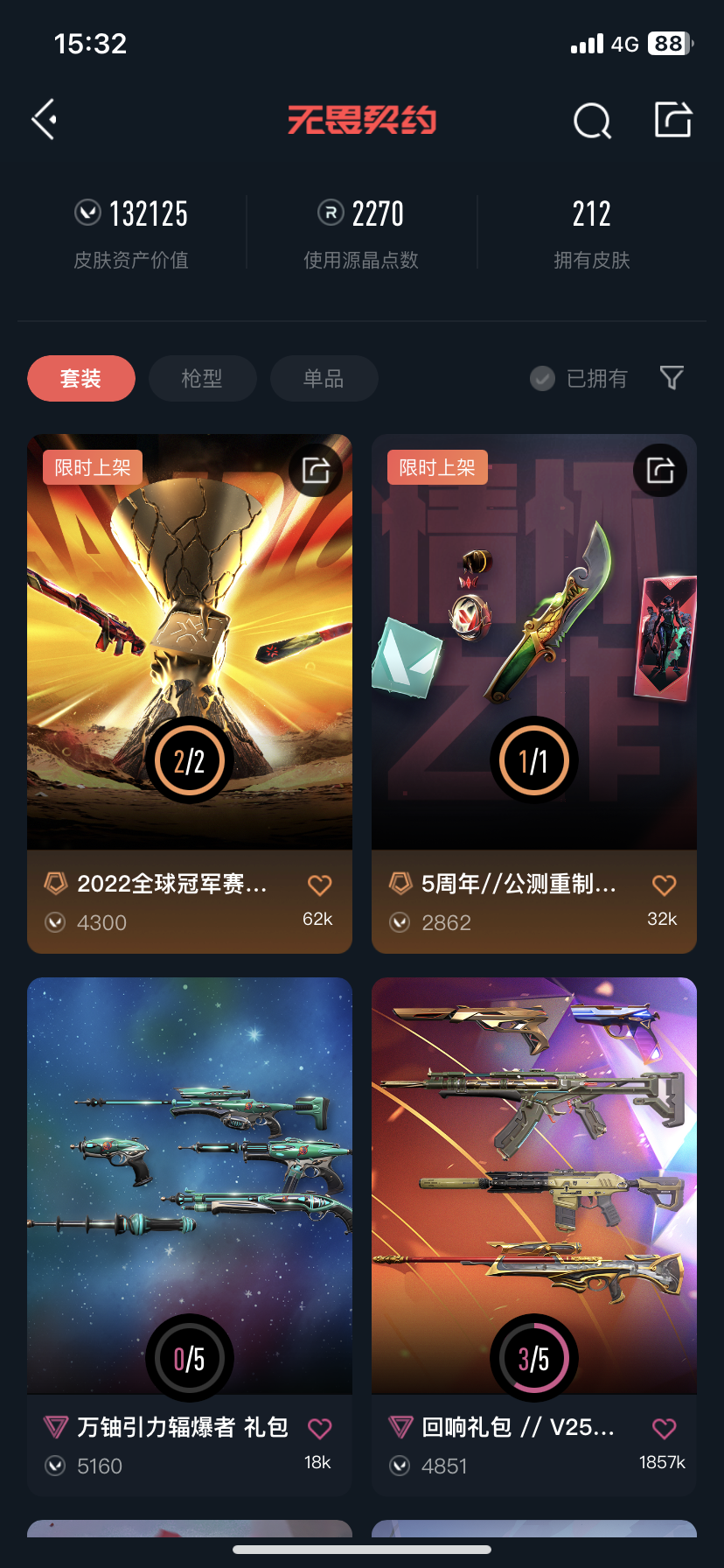Share the 5周年//公测重制 bundle
This screenshot has height=1568, width=724.
pos(660,471)
